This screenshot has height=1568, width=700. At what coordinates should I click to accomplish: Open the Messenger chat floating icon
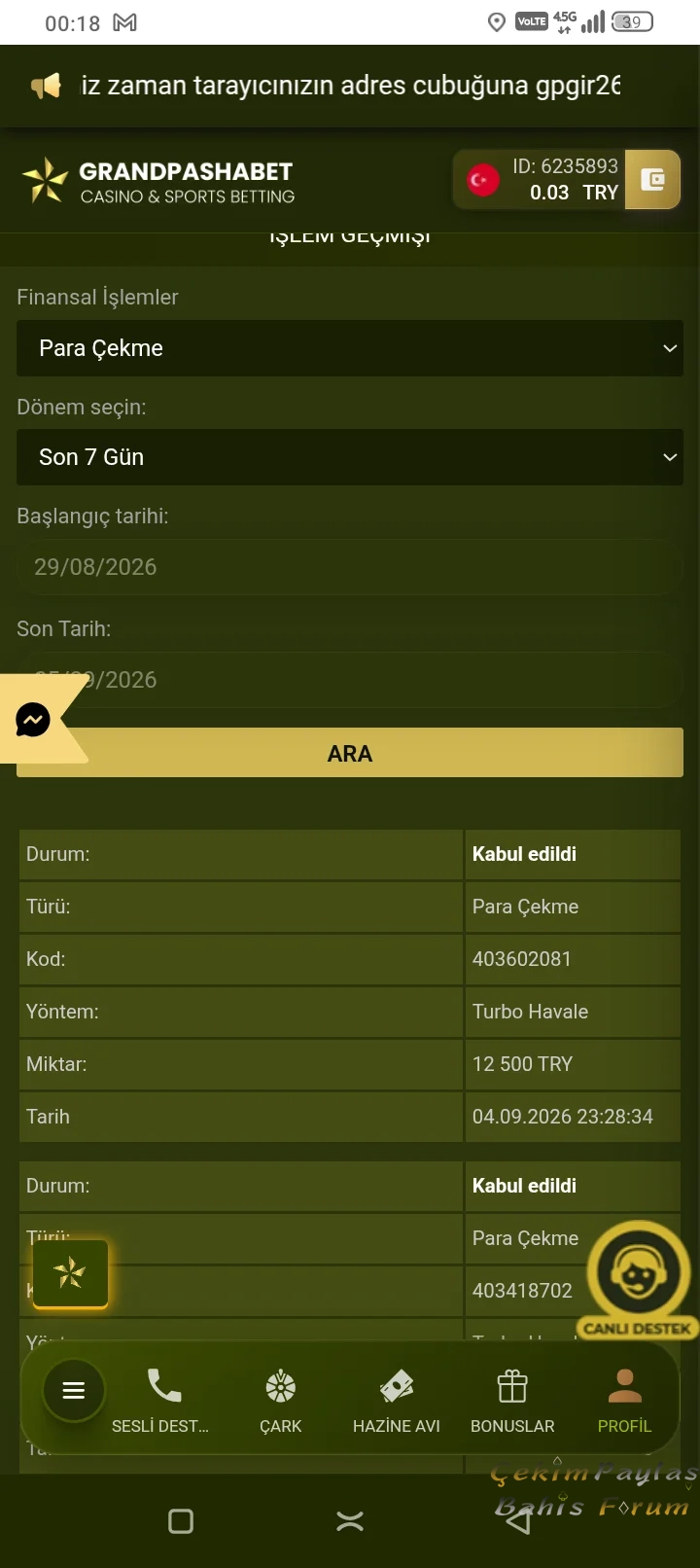(x=33, y=720)
